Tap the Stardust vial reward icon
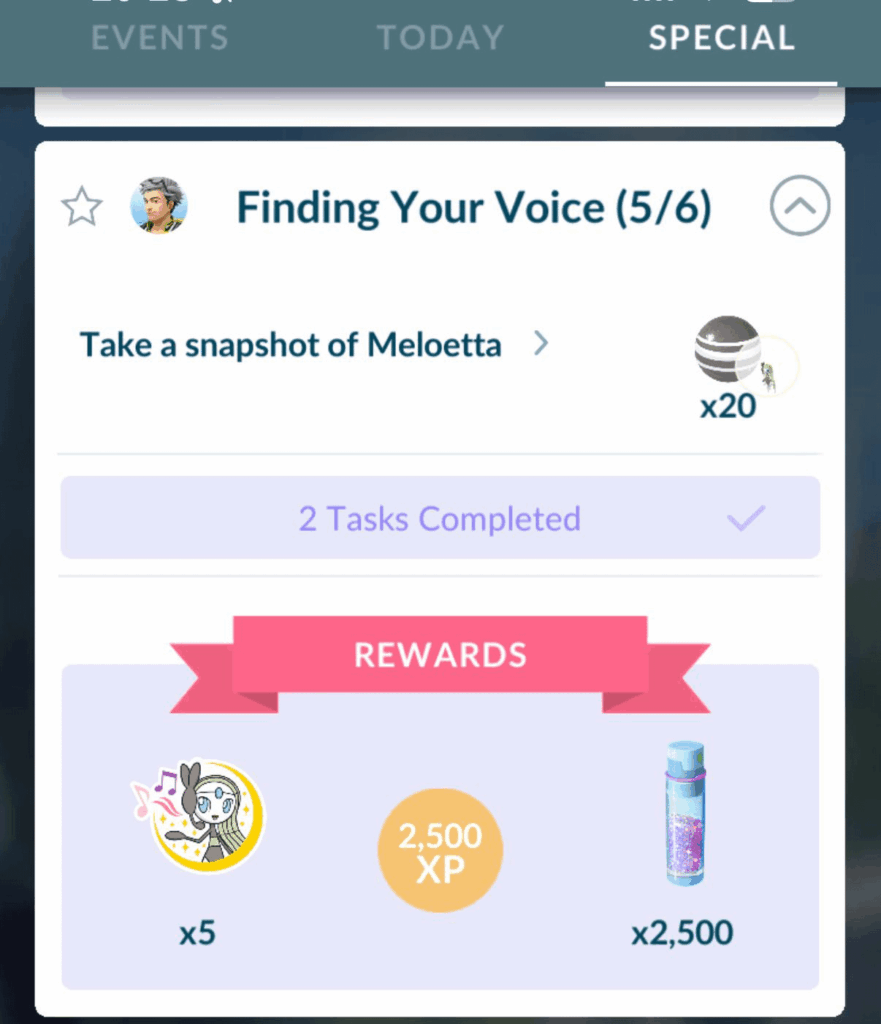Viewport: 881px width, 1024px height. [x=683, y=812]
